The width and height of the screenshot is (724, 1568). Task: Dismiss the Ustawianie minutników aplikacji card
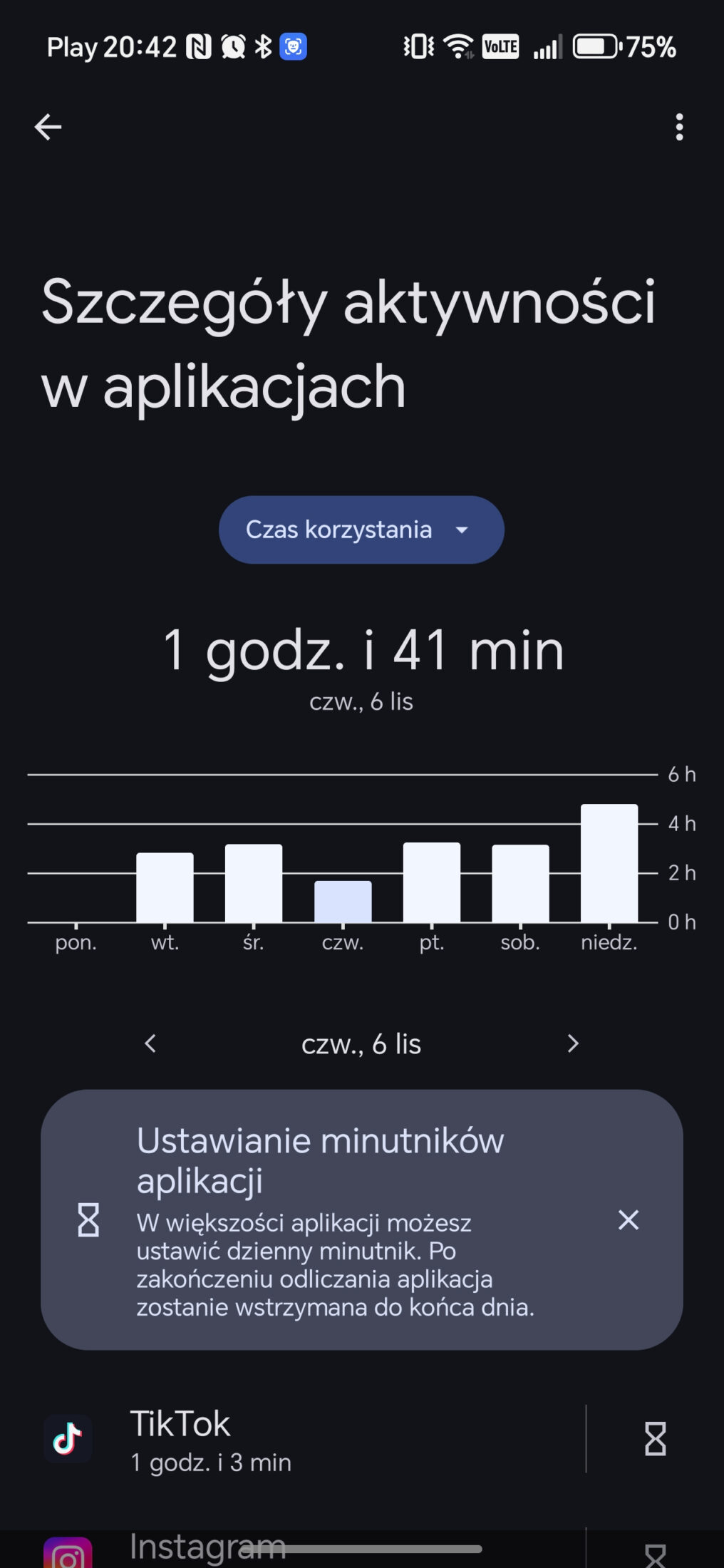tap(628, 1220)
